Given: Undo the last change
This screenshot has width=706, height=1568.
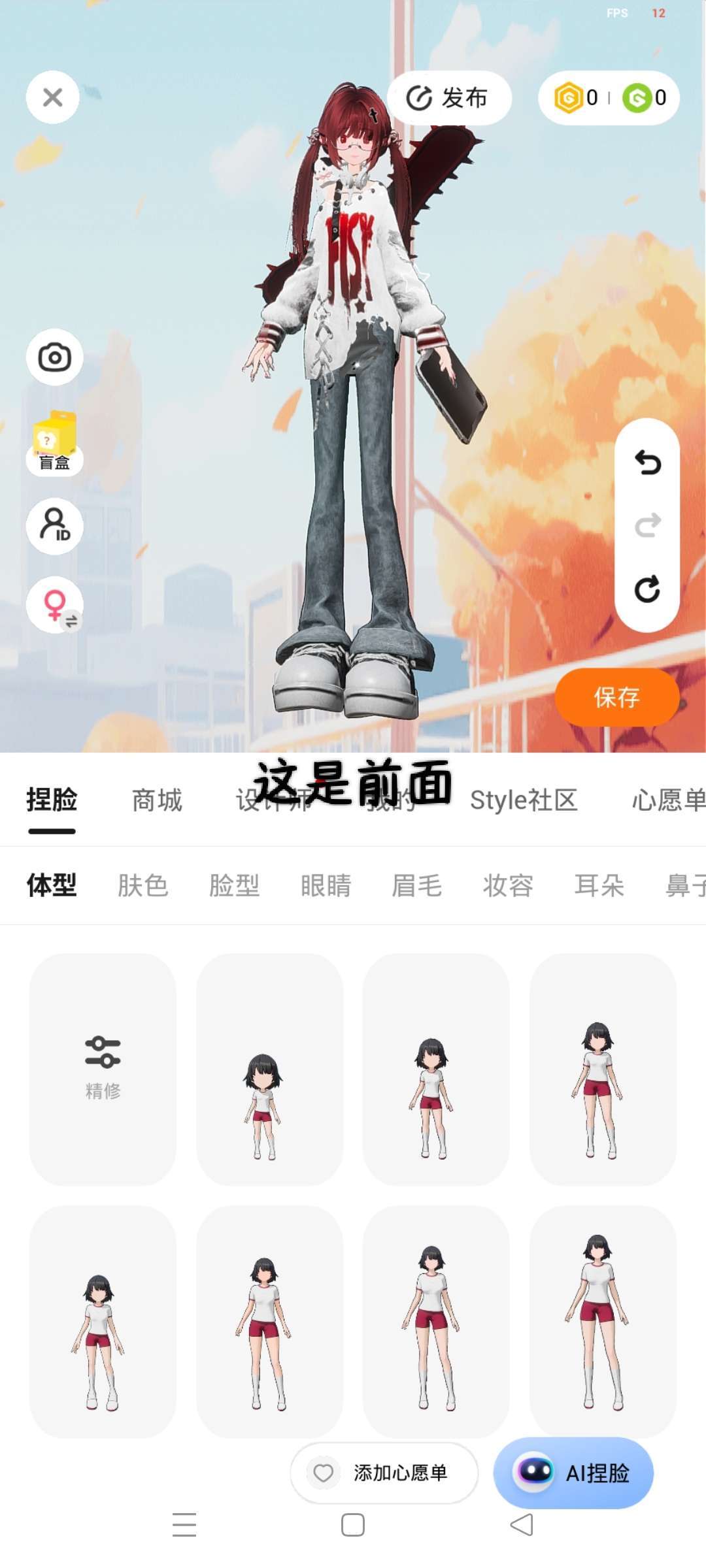Looking at the screenshot, I should point(648,463).
